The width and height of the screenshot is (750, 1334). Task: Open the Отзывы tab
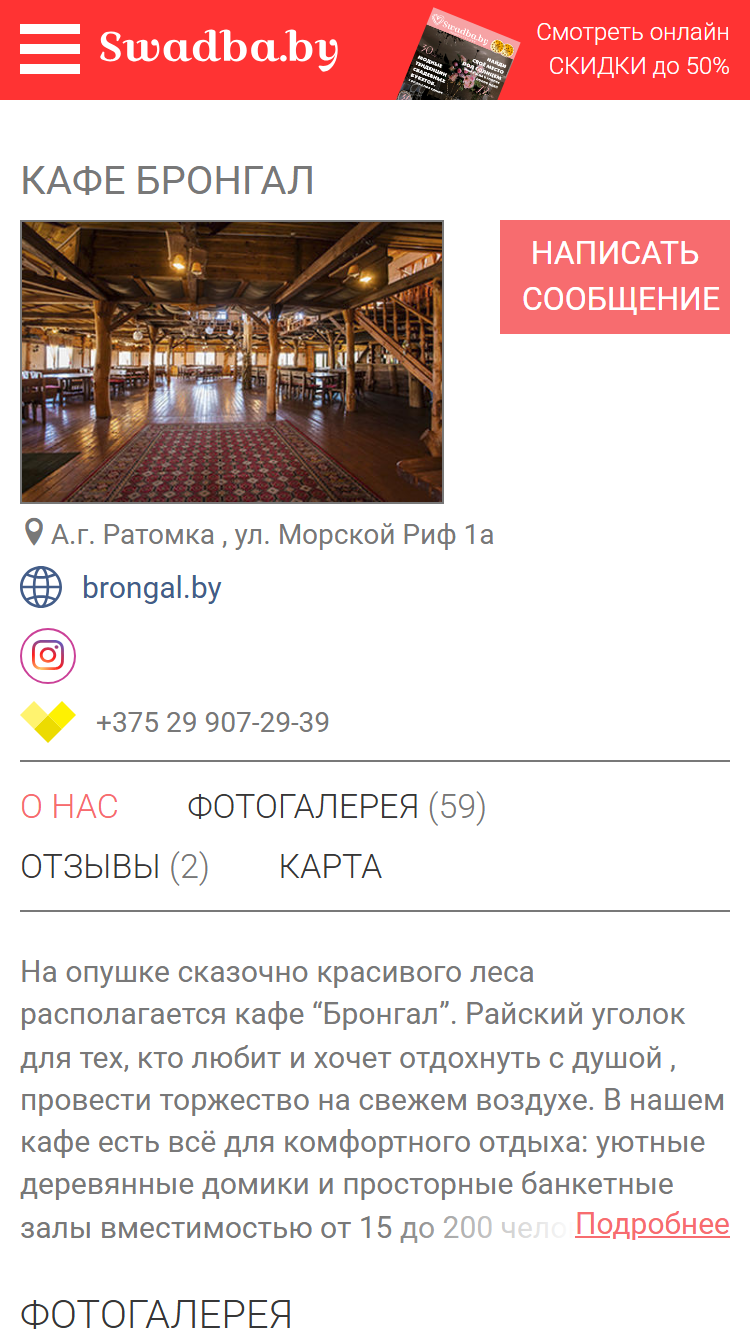115,866
